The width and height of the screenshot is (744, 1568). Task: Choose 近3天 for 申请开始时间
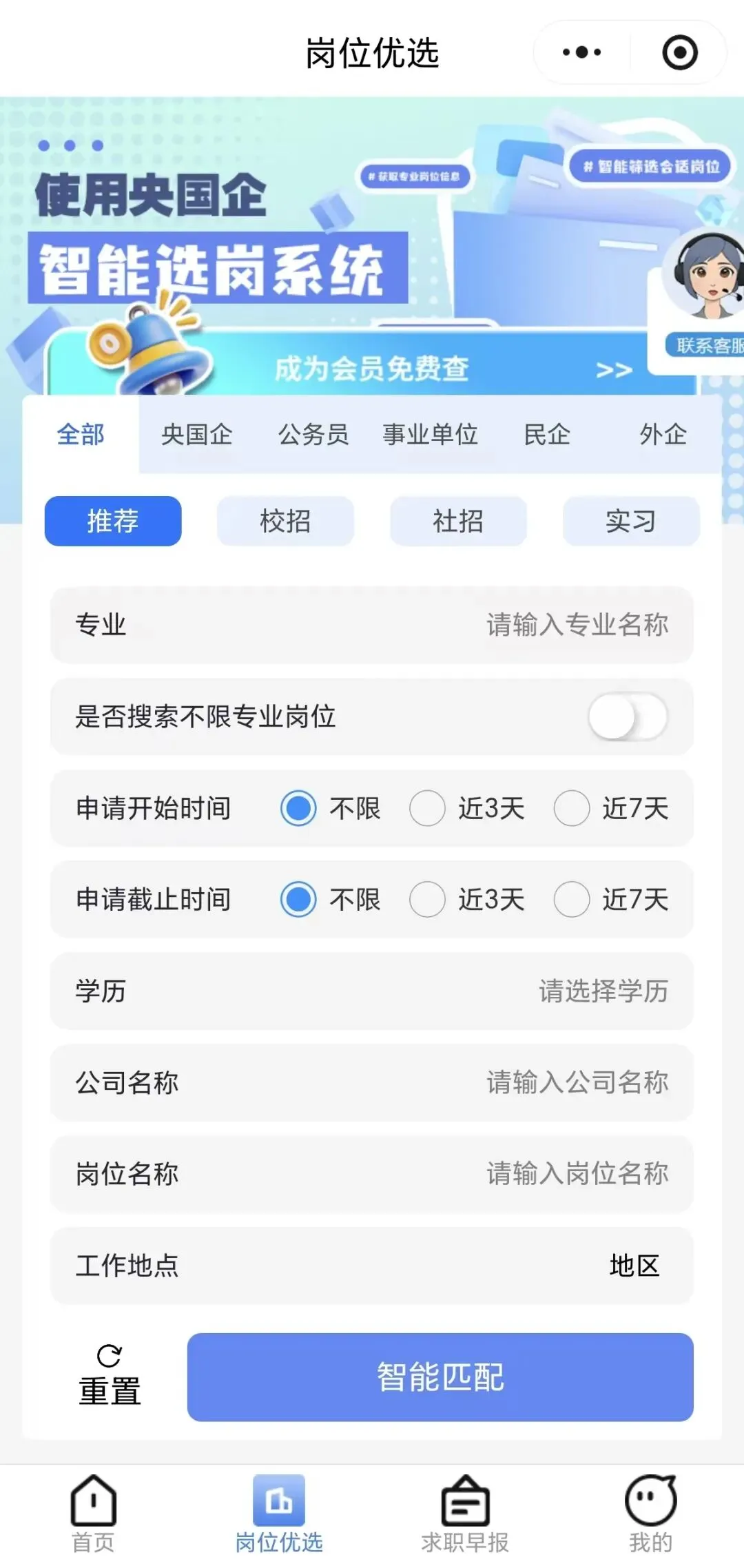[467, 808]
